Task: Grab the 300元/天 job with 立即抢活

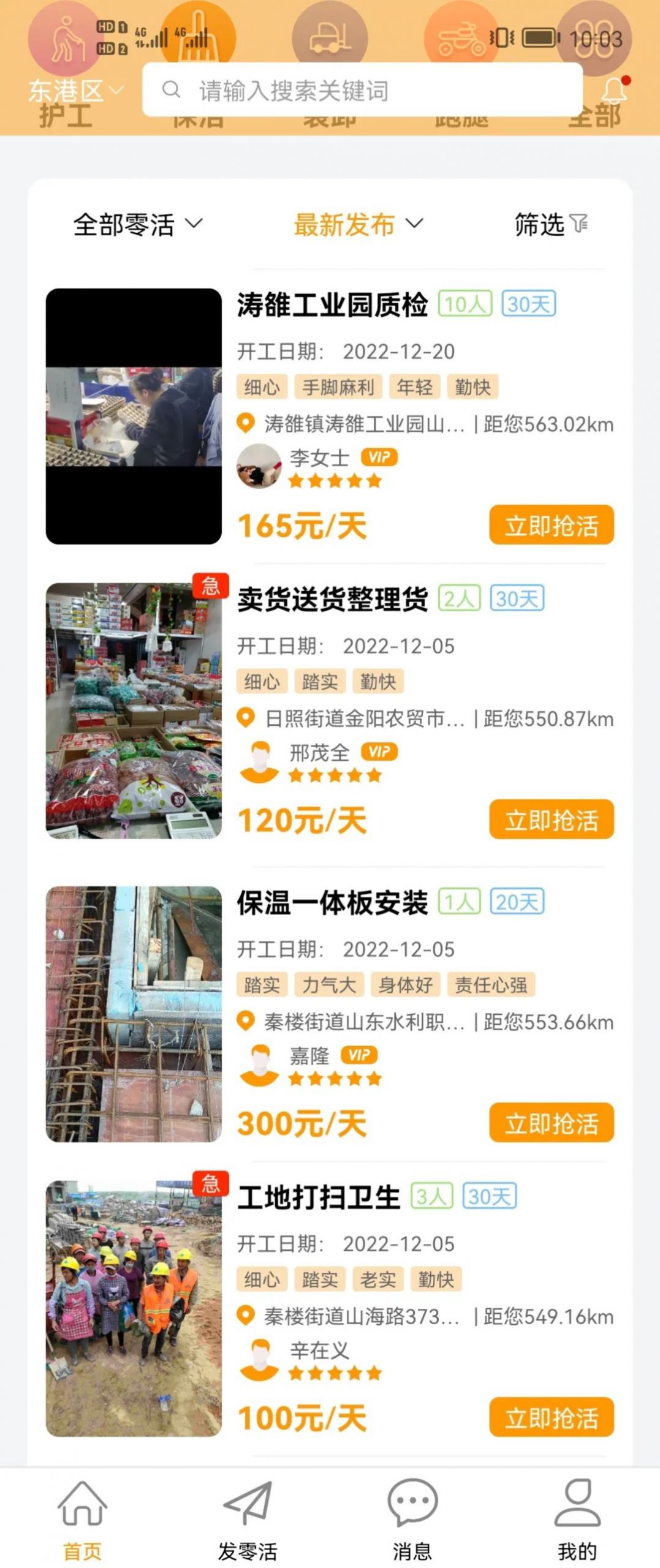Action: [551, 1123]
